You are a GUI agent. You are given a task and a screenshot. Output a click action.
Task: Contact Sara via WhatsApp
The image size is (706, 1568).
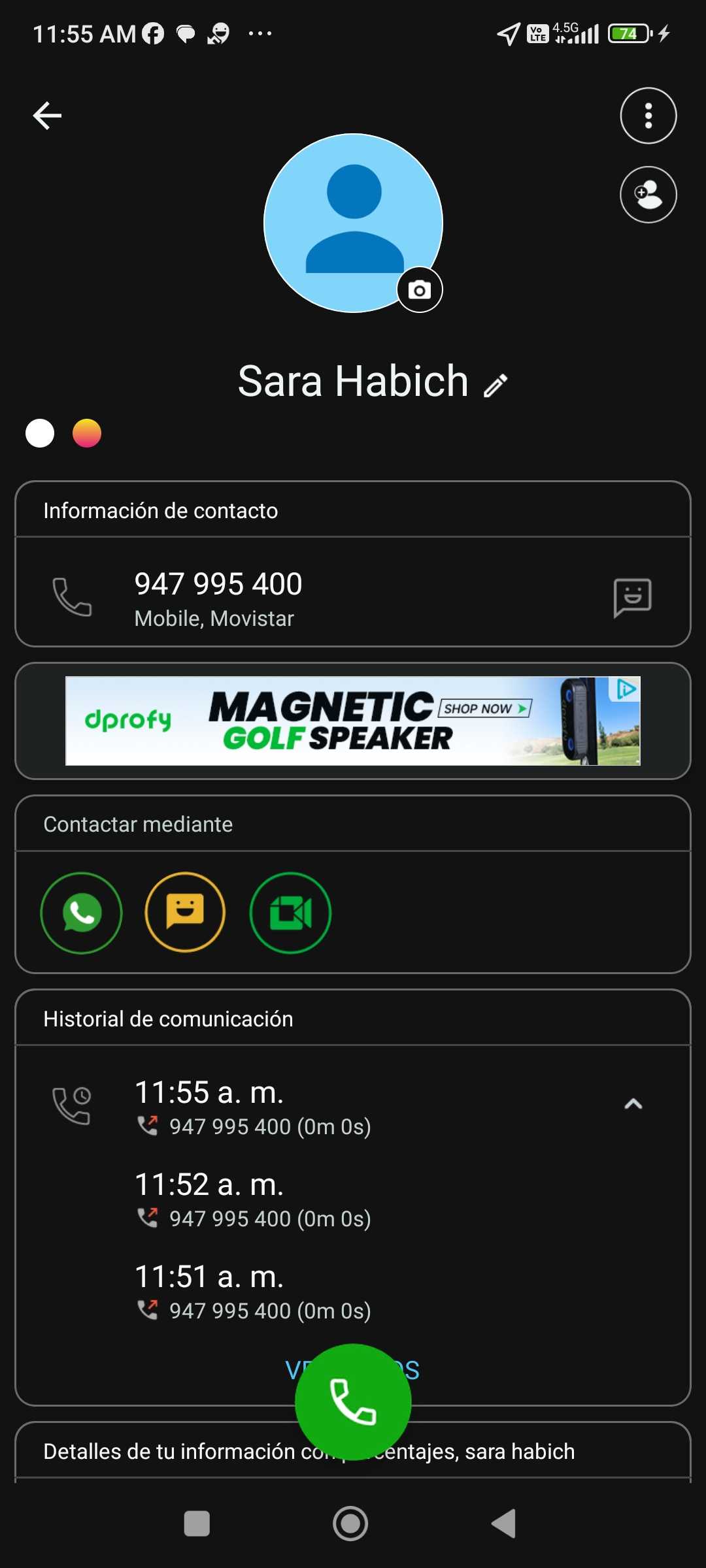(81, 913)
